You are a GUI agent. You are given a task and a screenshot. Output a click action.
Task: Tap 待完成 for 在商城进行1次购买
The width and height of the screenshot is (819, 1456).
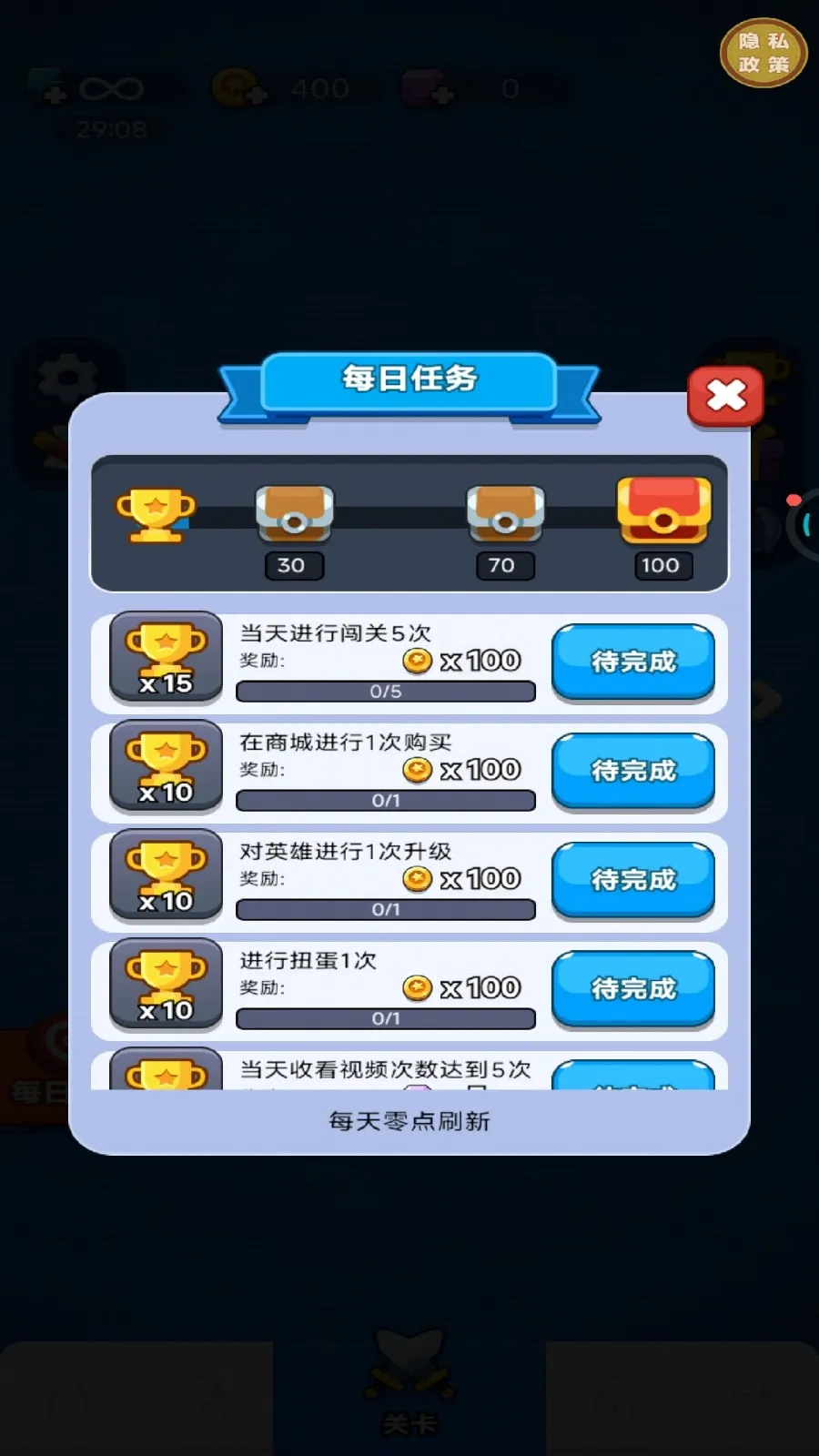click(x=632, y=771)
